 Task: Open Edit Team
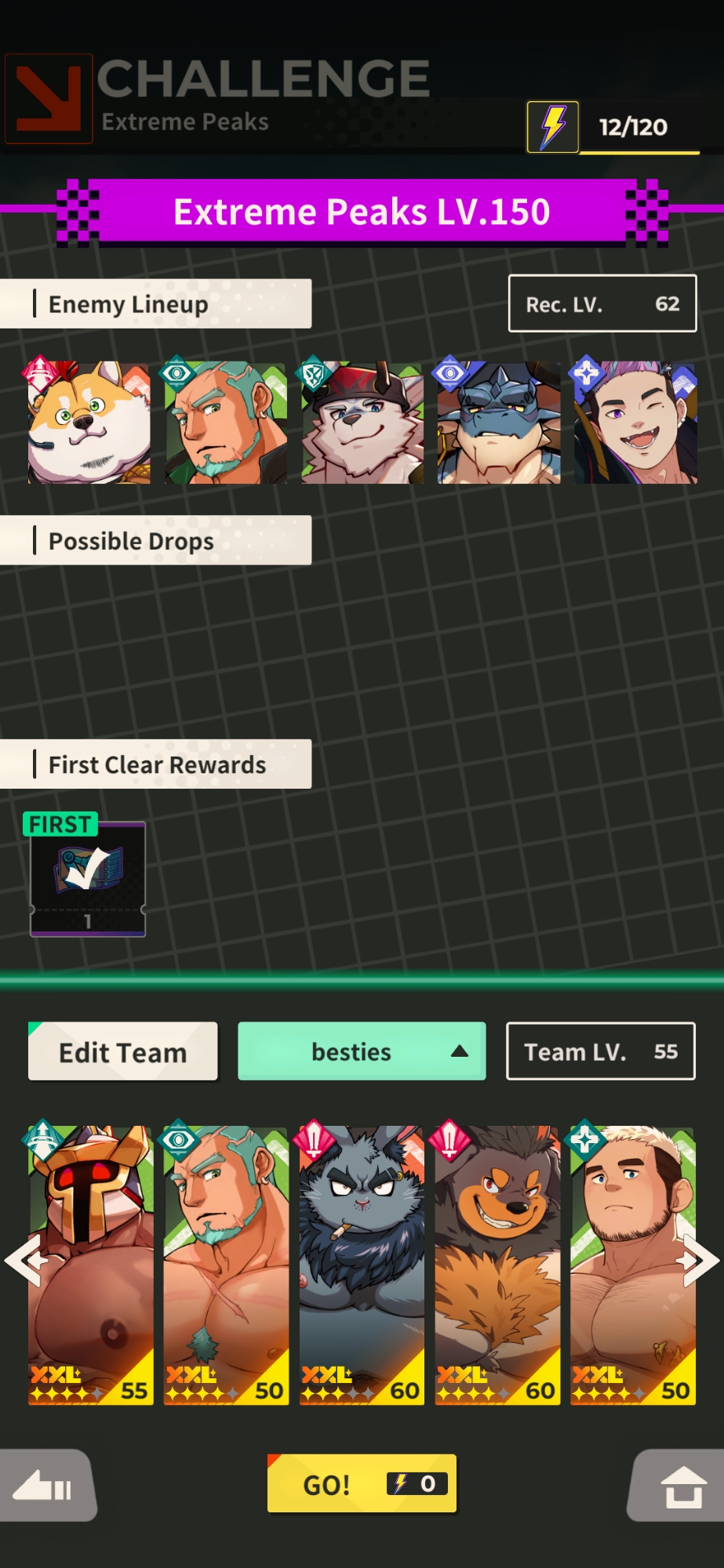point(123,1051)
